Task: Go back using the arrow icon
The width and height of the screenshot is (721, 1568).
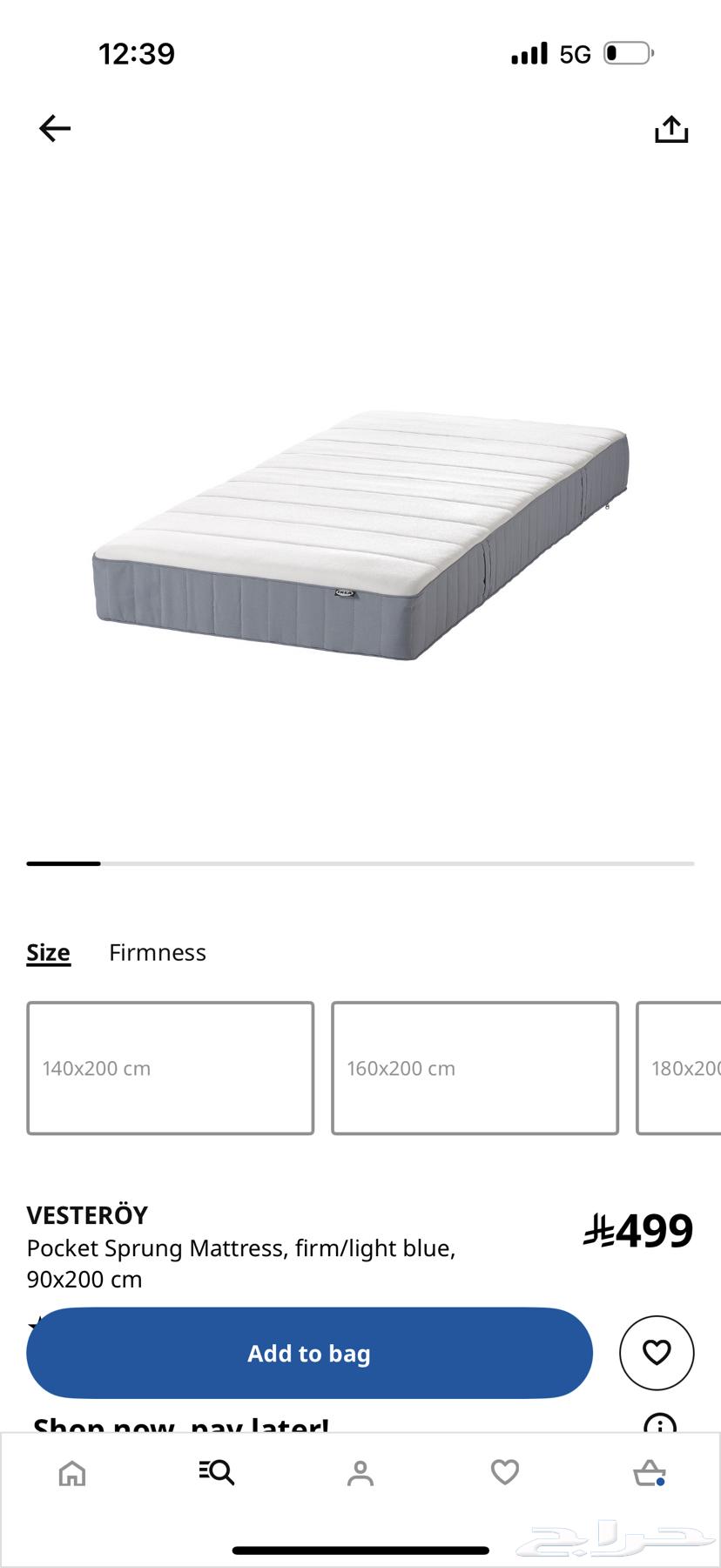Action: pos(55,129)
